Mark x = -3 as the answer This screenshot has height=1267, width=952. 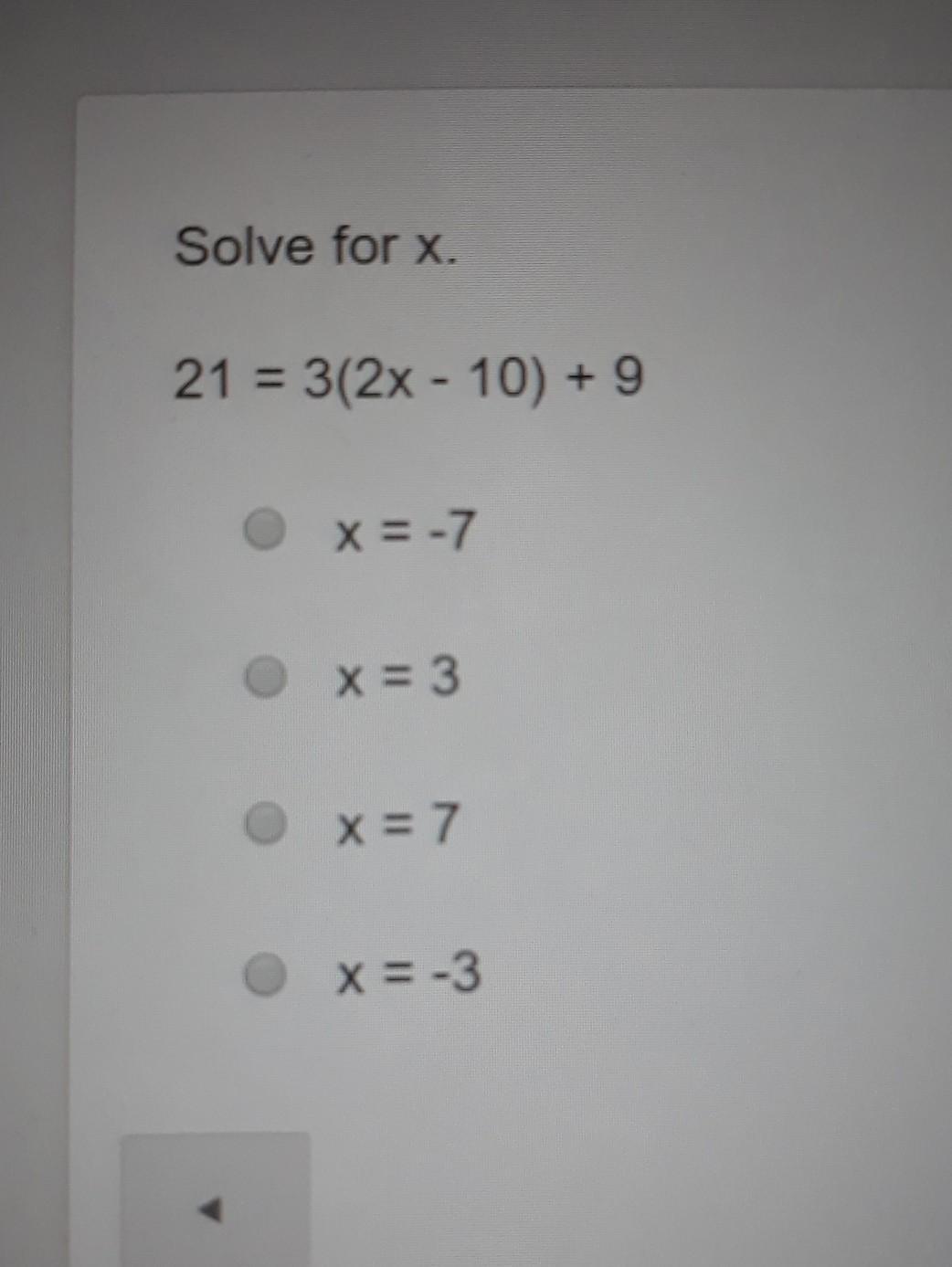point(265,974)
